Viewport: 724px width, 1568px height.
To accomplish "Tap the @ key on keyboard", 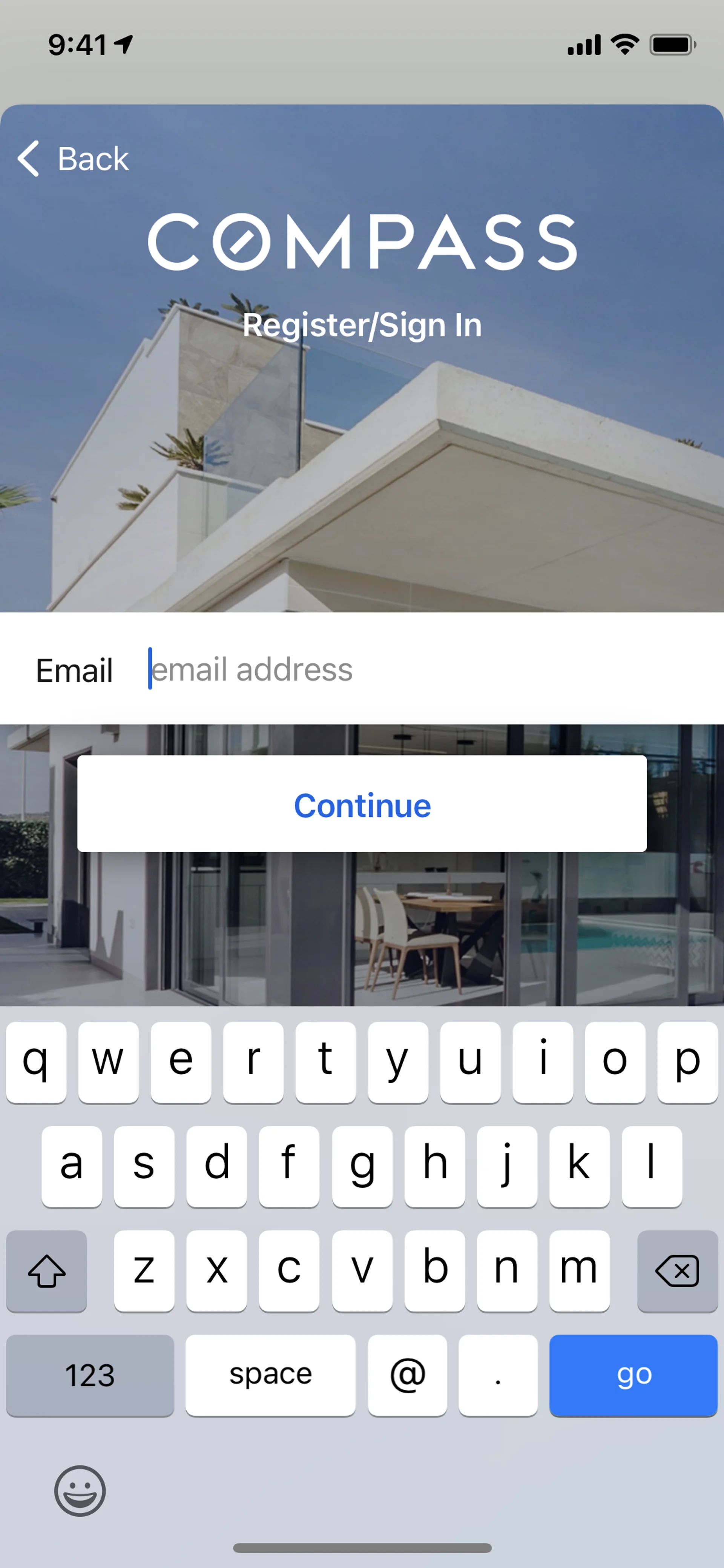I will (407, 1375).
